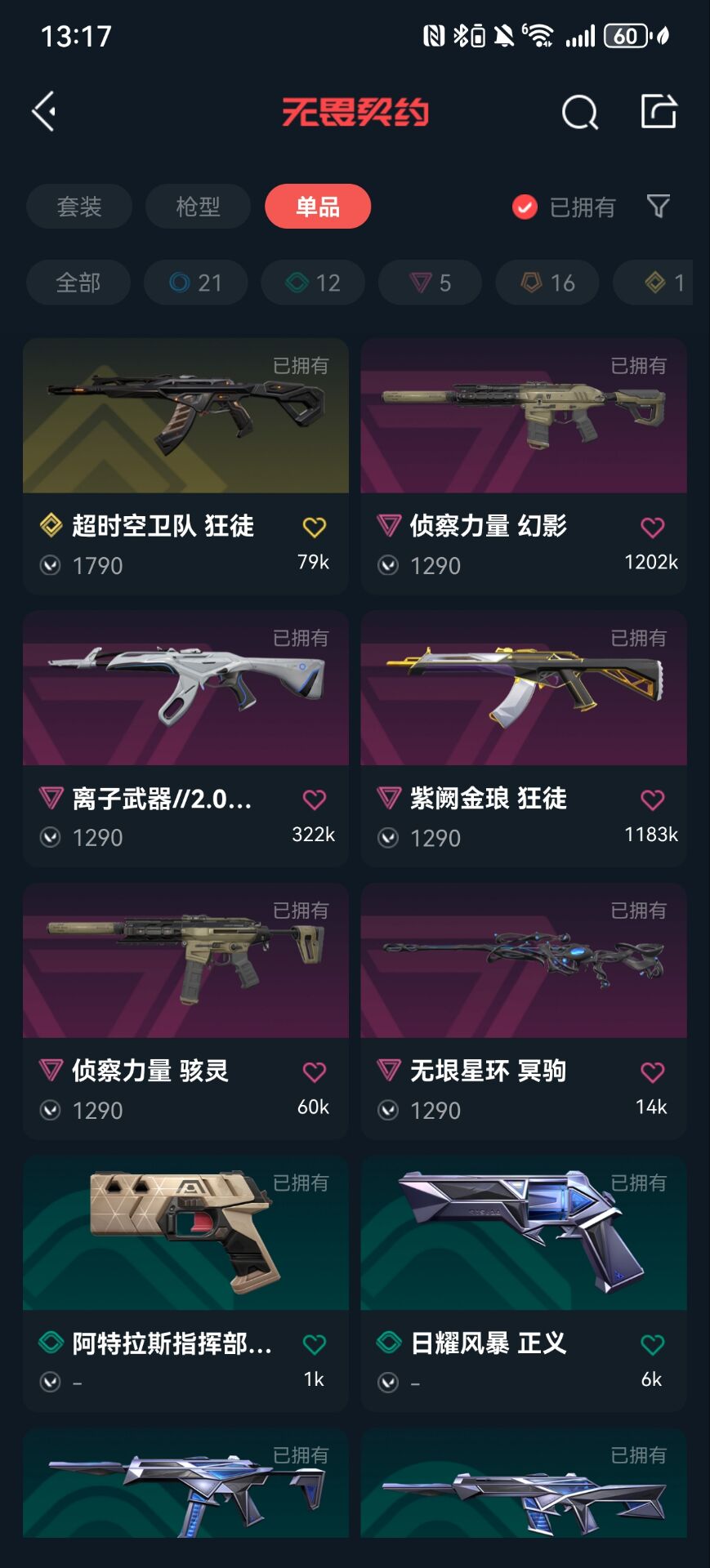Viewport: 710px width, 1568px height.
Task: Filter by the blue tier chip with 21
Action: point(196,283)
